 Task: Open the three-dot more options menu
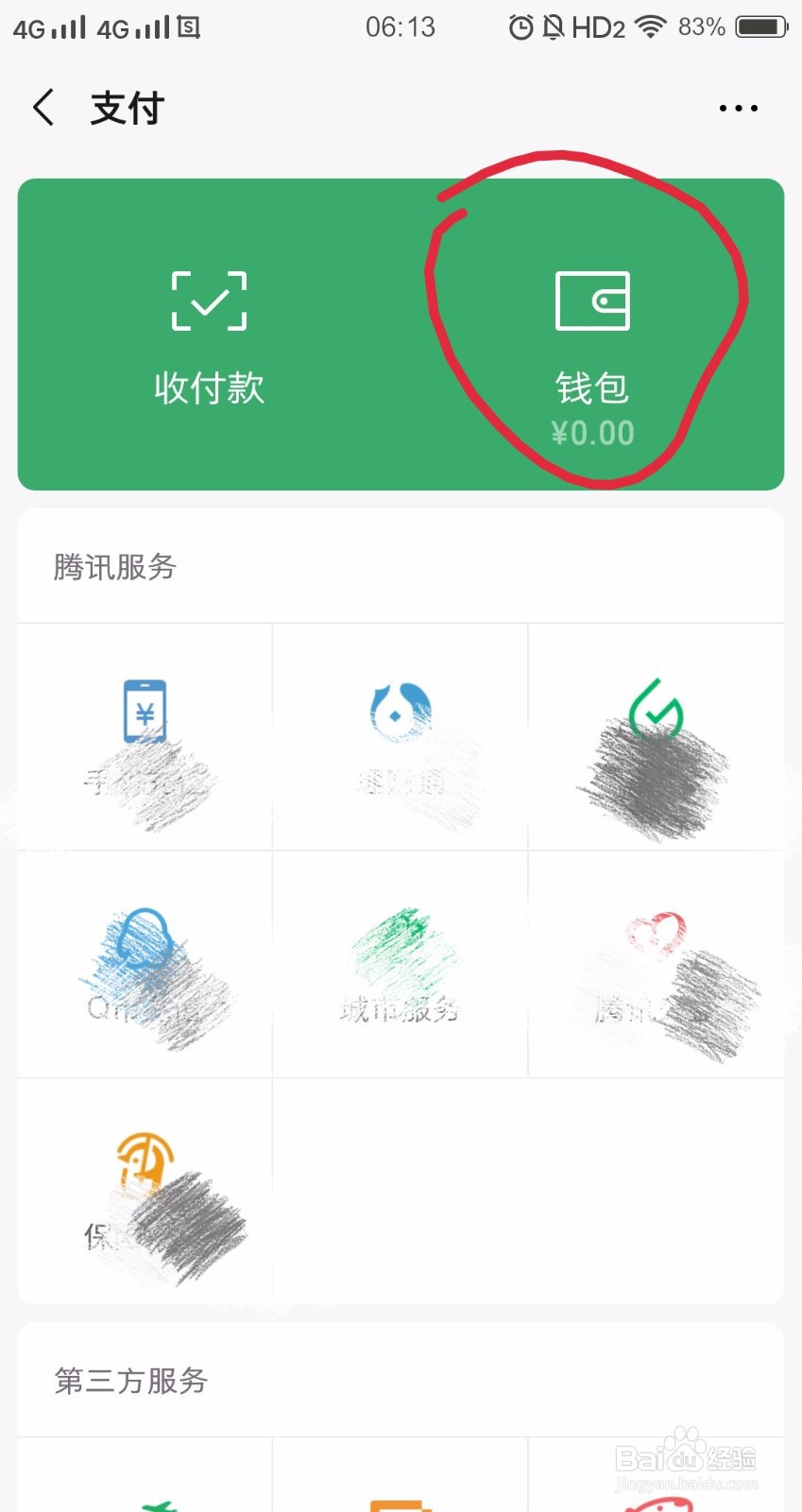point(738,107)
